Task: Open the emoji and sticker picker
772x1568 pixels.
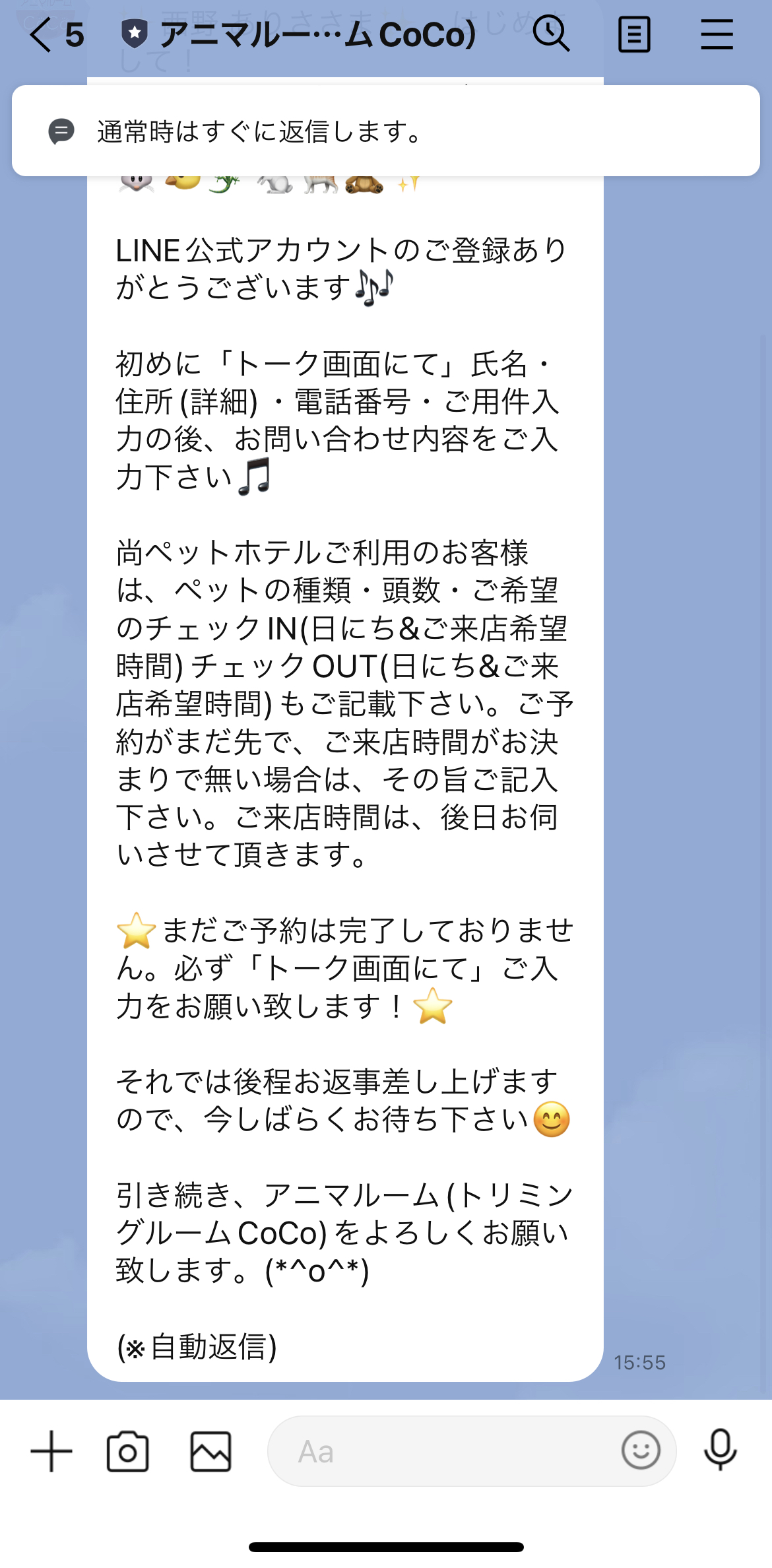Action: [x=640, y=1451]
